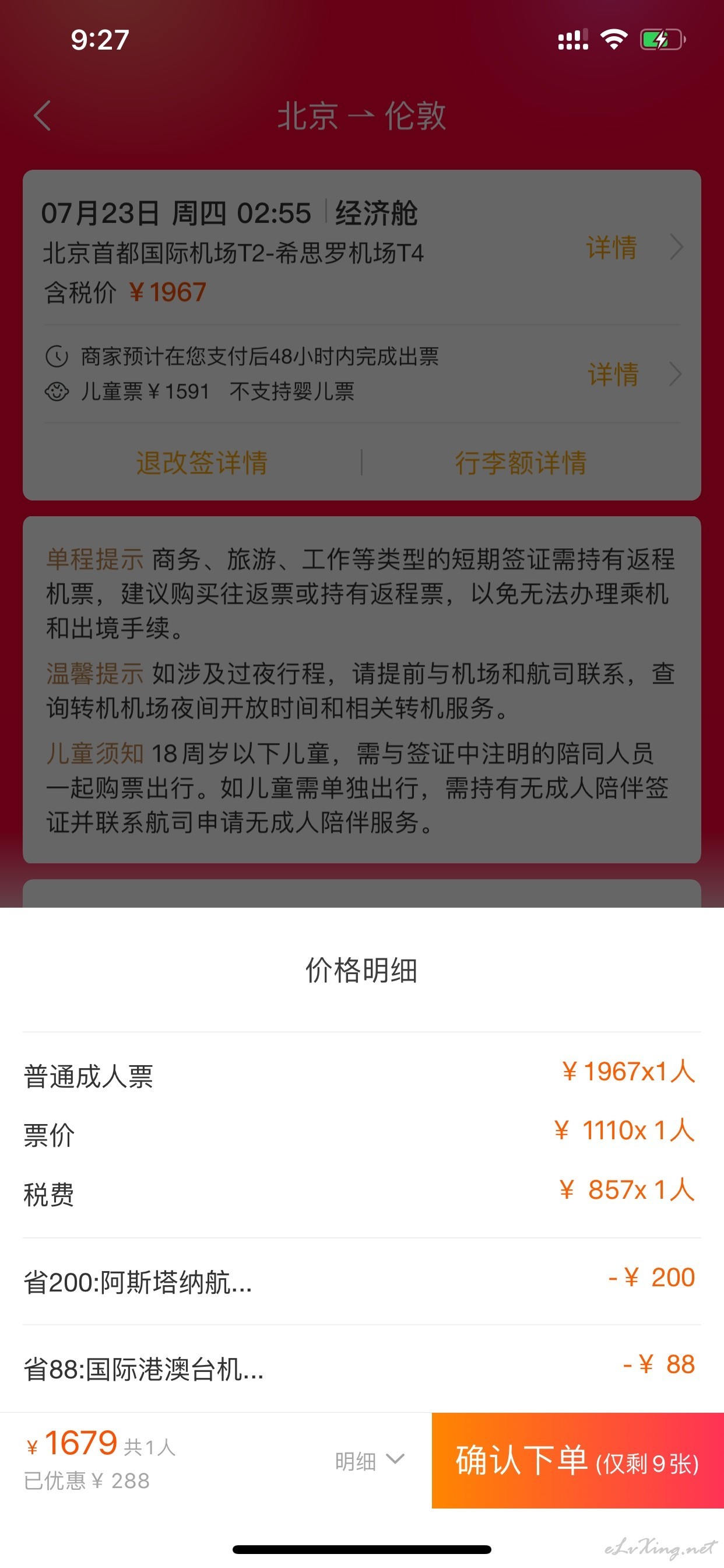Tap 确认下单 to confirm the order
Screen dimensions: 724x1568
point(577,1460)
